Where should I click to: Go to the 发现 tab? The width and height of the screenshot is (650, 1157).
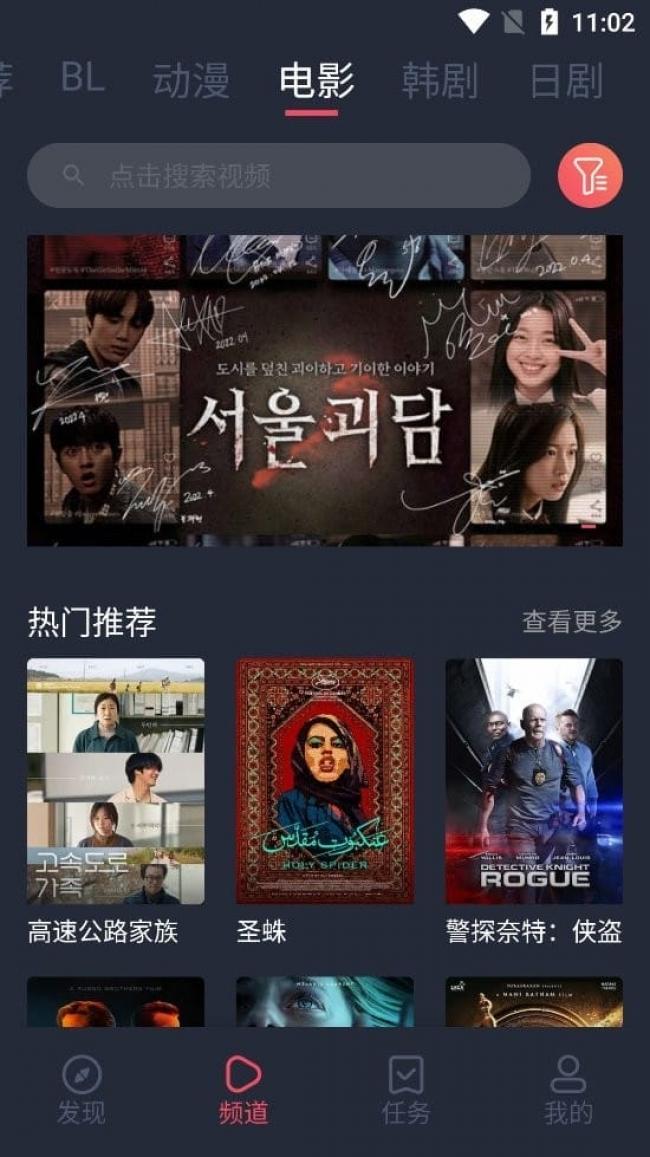click(x=81, y=1089)
